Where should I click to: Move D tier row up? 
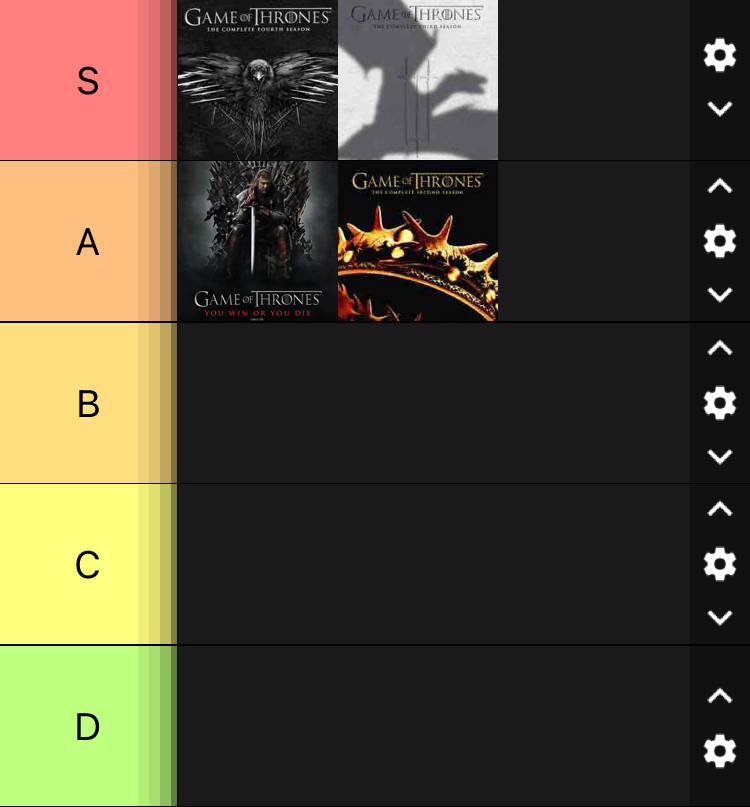tap(720, 696)
